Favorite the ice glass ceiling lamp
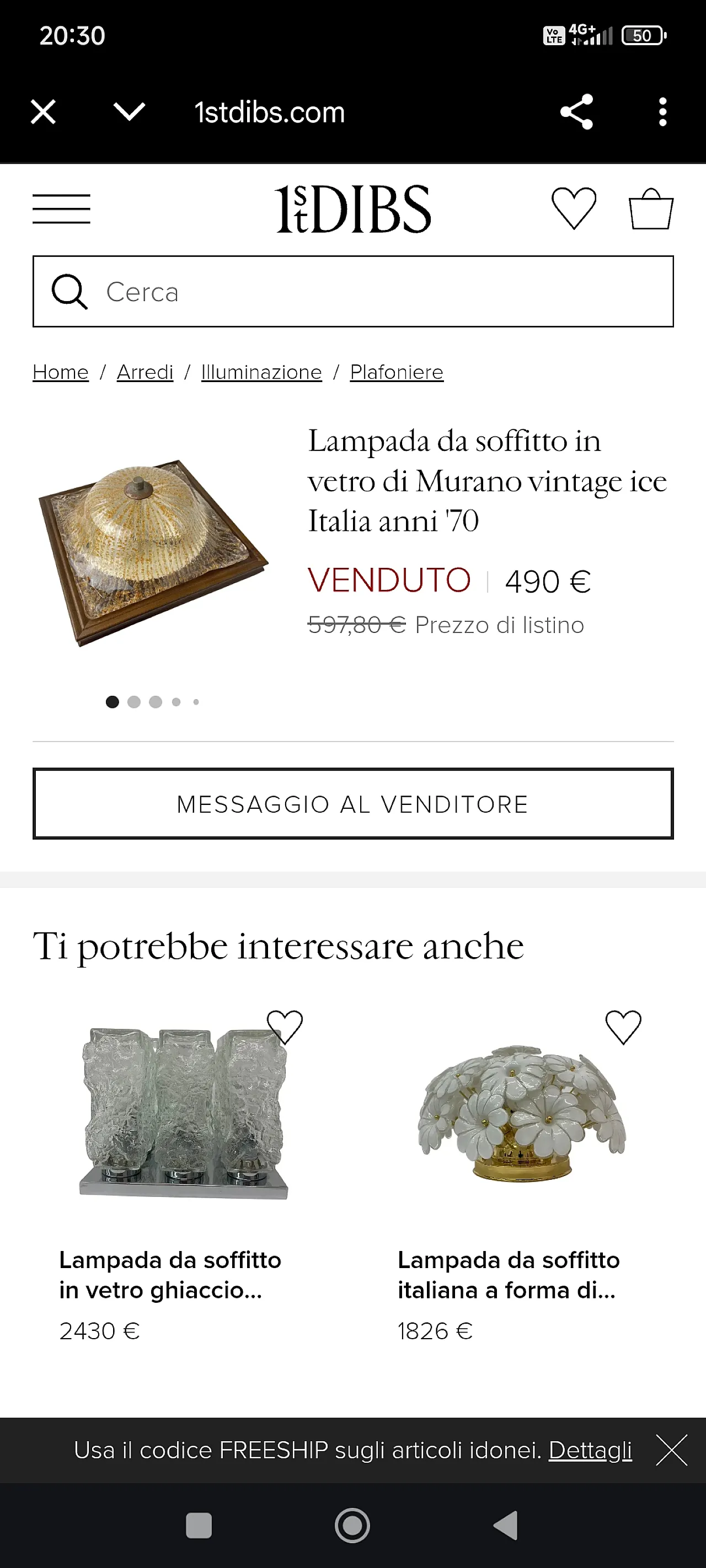This screenshot has width=706, height=1568. pyautogui.click(x=286, y=1029)
